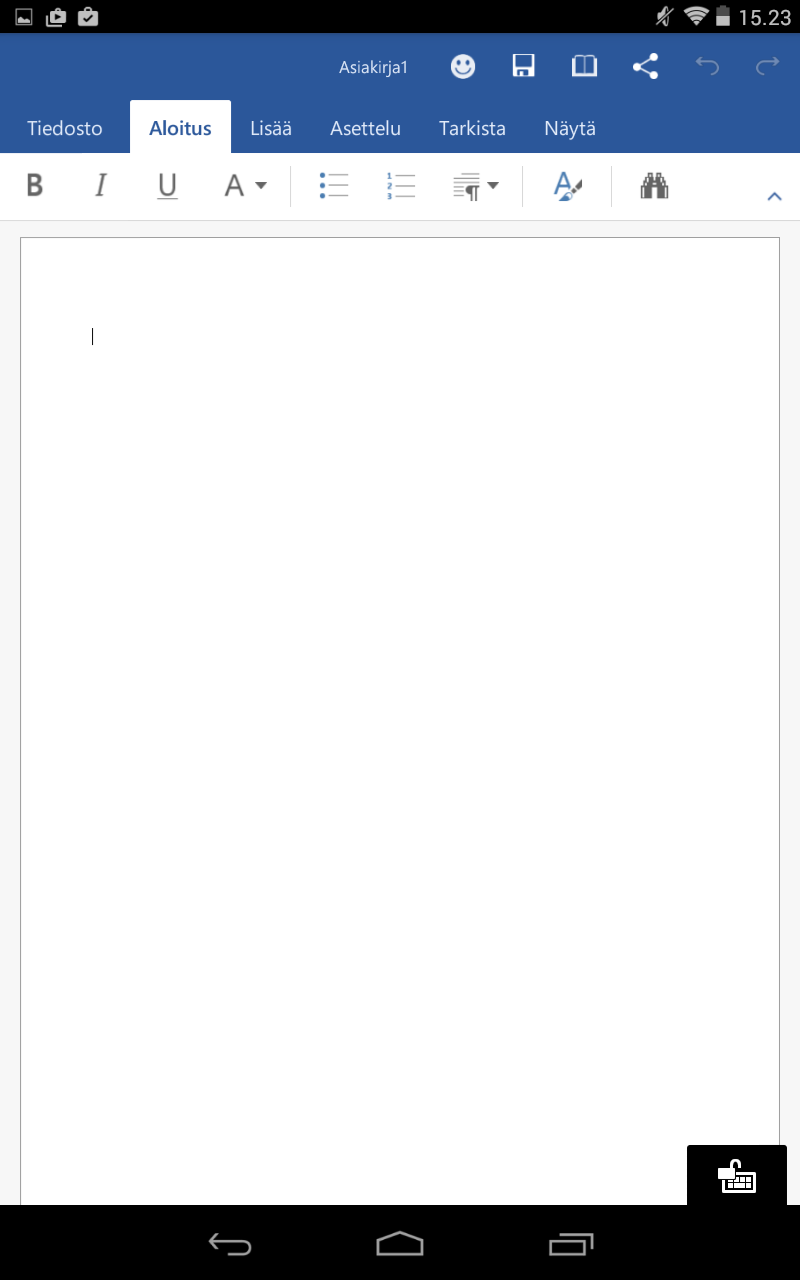
Task: Expand the font formatting dropdown
Action: point(245,186)
